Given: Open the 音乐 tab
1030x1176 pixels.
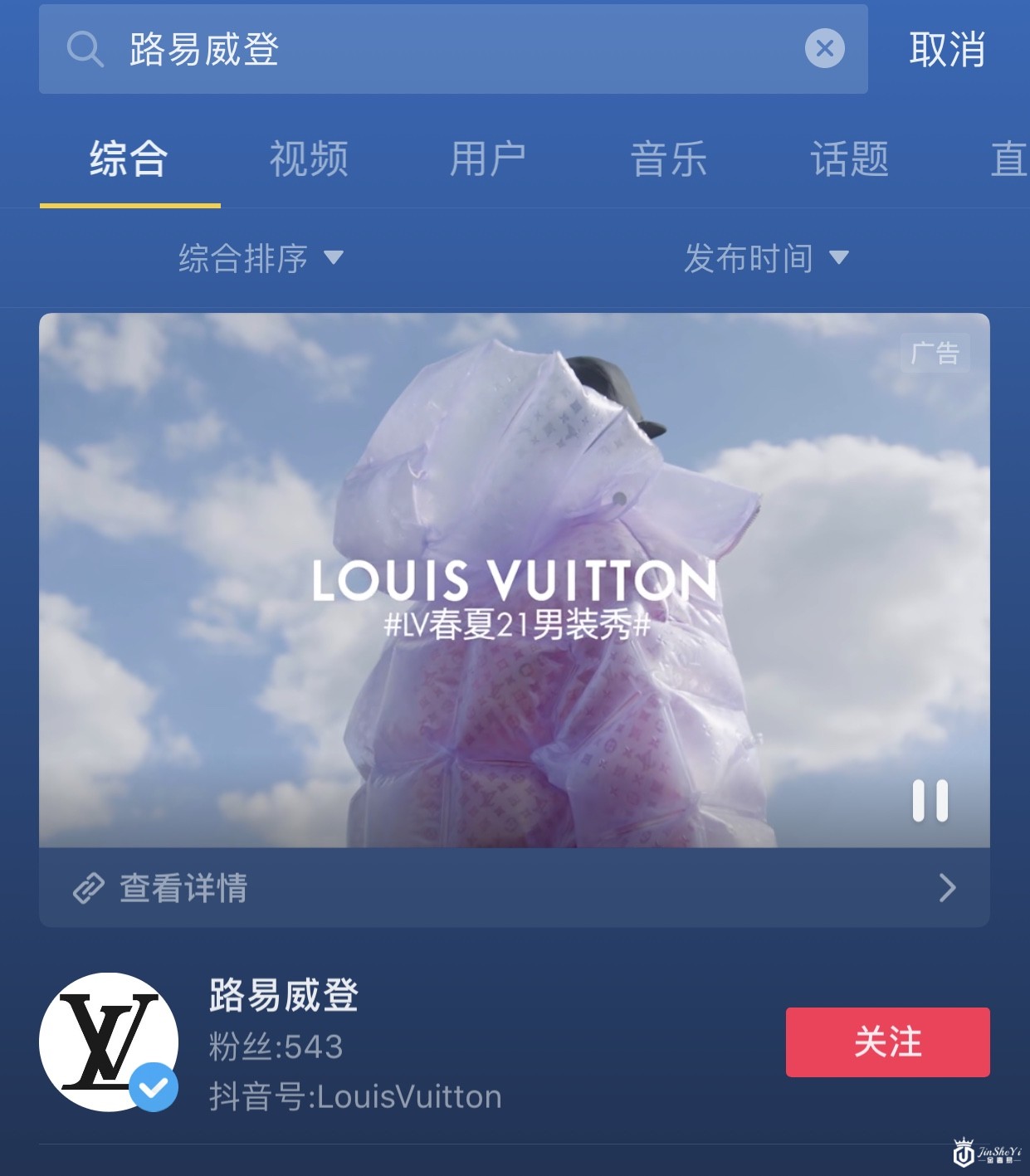Looking at the screenshot, I should [x=667, y=160].
